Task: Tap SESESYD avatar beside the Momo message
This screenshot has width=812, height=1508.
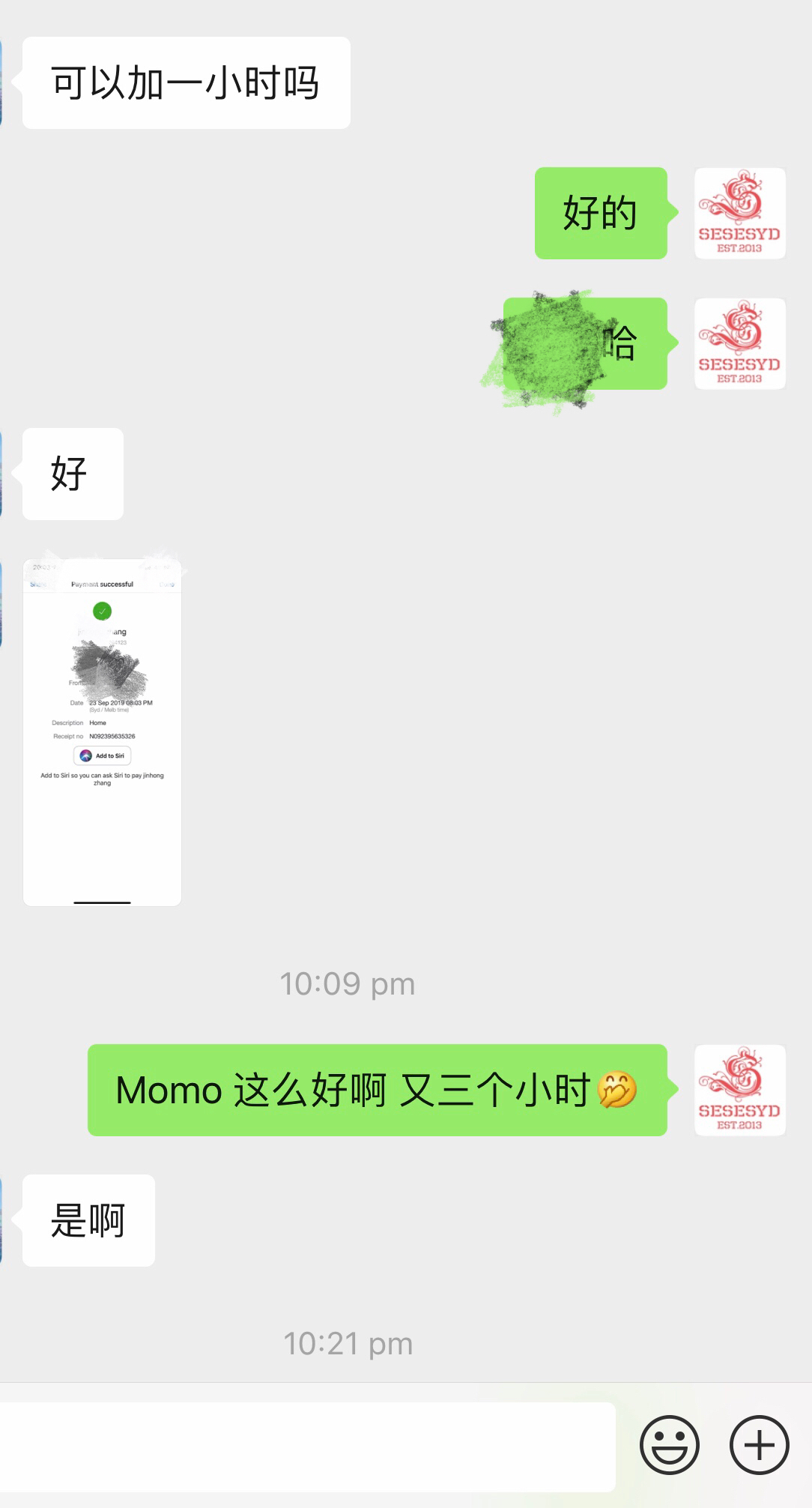Action: [x=739, y=1090]
